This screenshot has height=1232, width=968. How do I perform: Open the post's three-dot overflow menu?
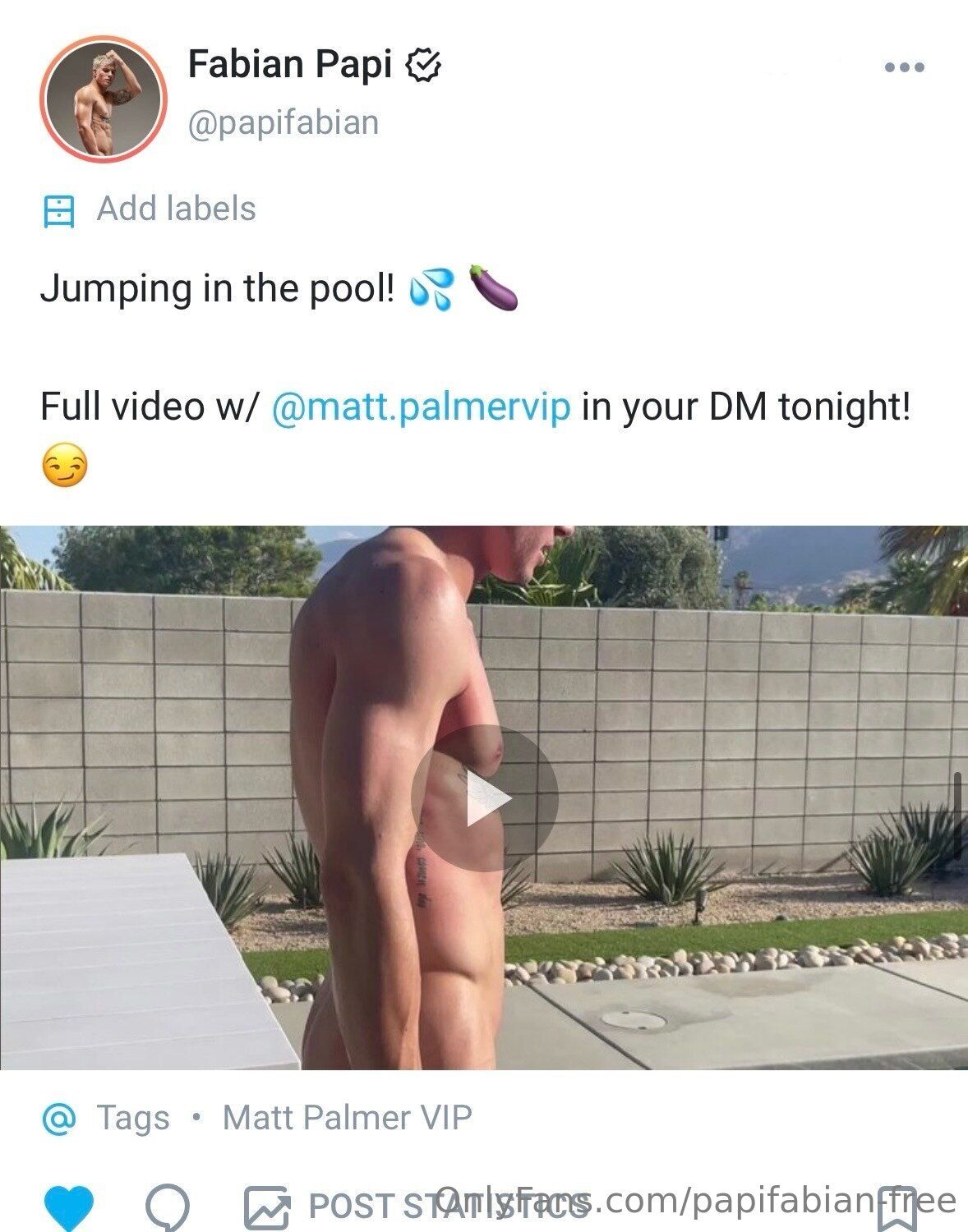point(905,67)
